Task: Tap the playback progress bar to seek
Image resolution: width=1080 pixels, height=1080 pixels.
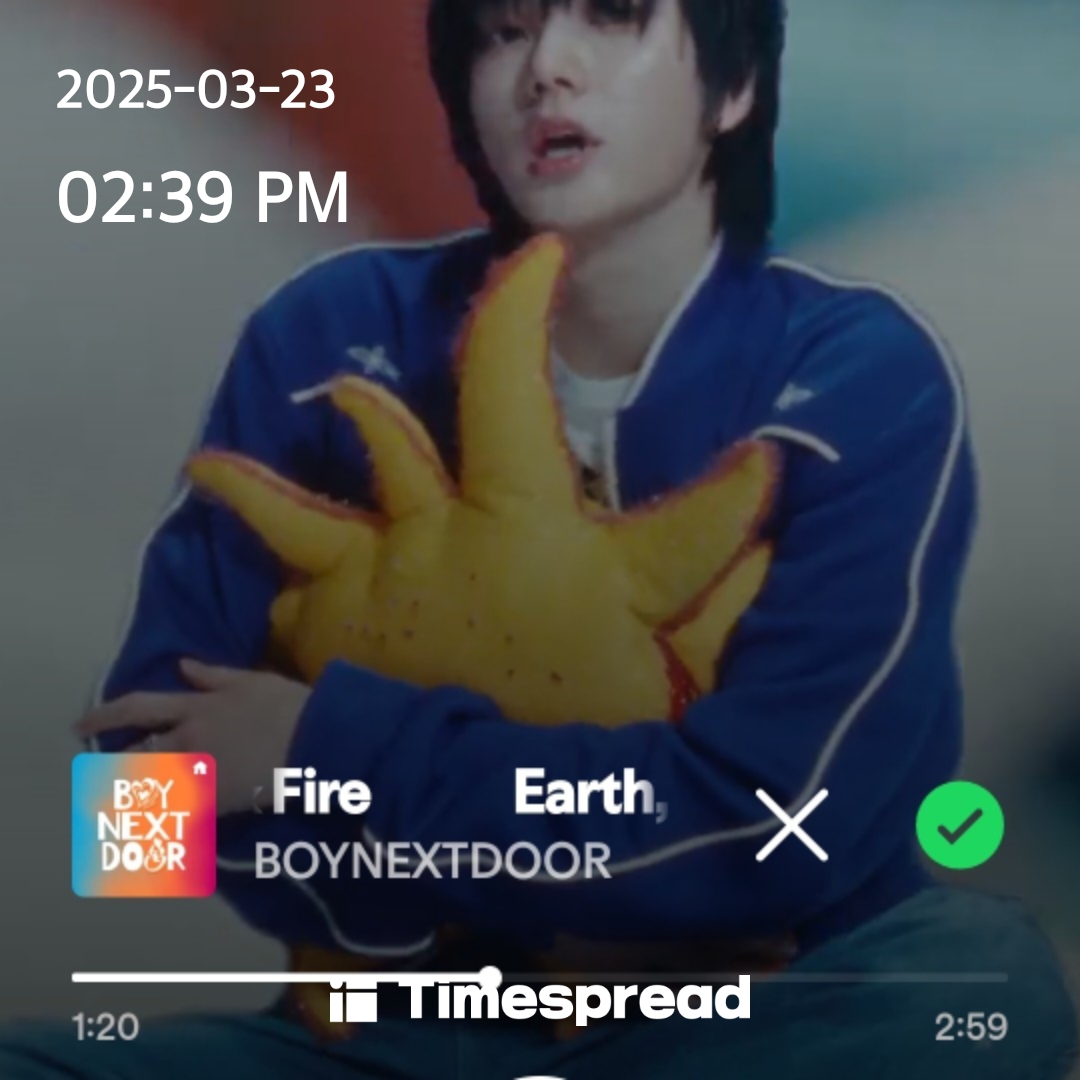Action: click(x=540, y=976)
